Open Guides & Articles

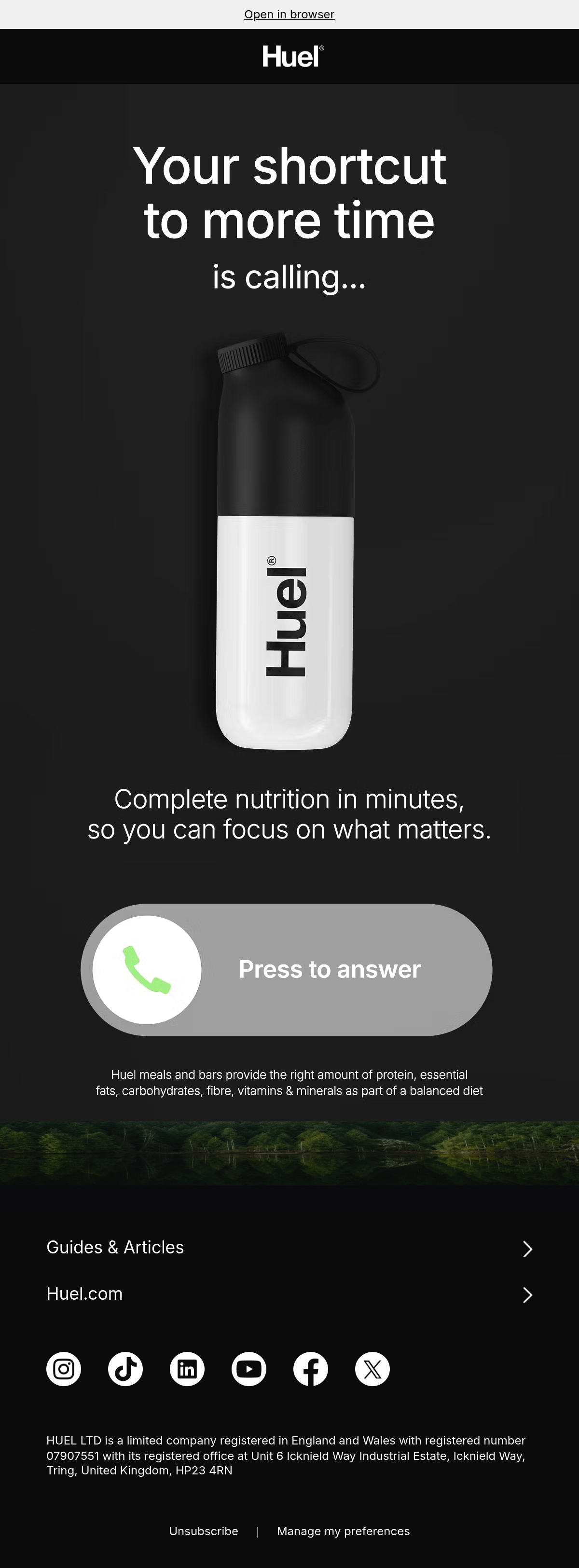click(289, 1247)
